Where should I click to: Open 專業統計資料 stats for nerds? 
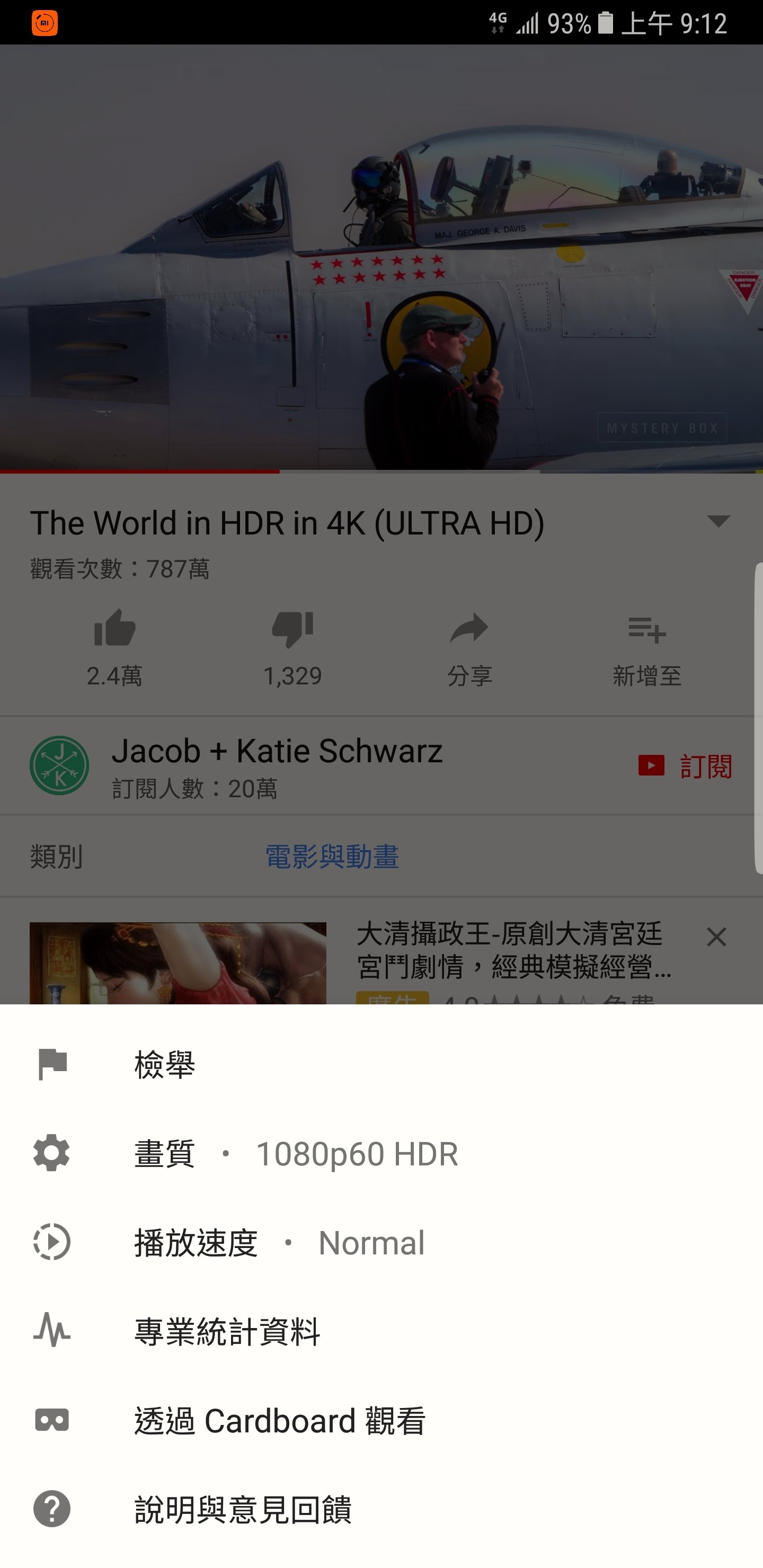pyautogui.click(x=381, y=1331)
